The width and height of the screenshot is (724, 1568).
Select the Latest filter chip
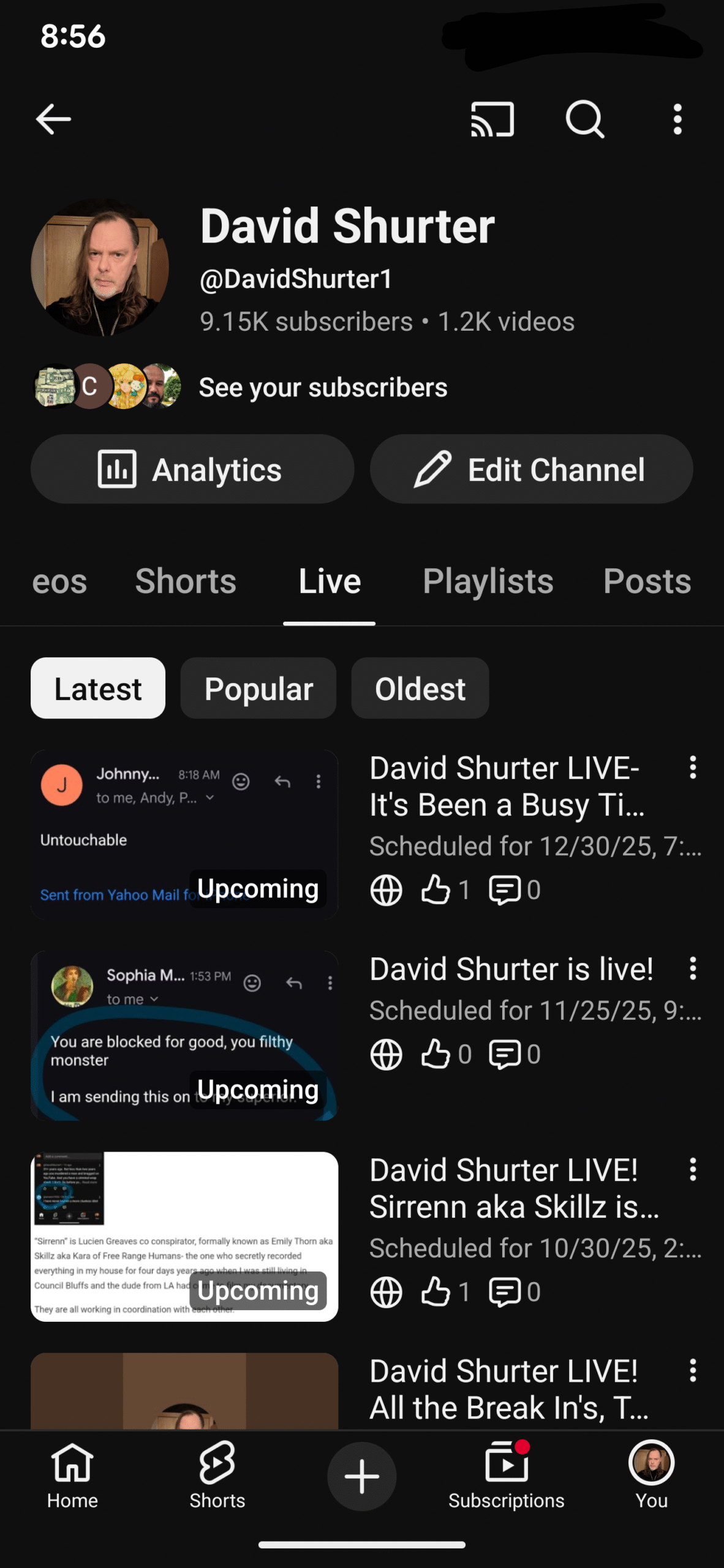point(98,688)
